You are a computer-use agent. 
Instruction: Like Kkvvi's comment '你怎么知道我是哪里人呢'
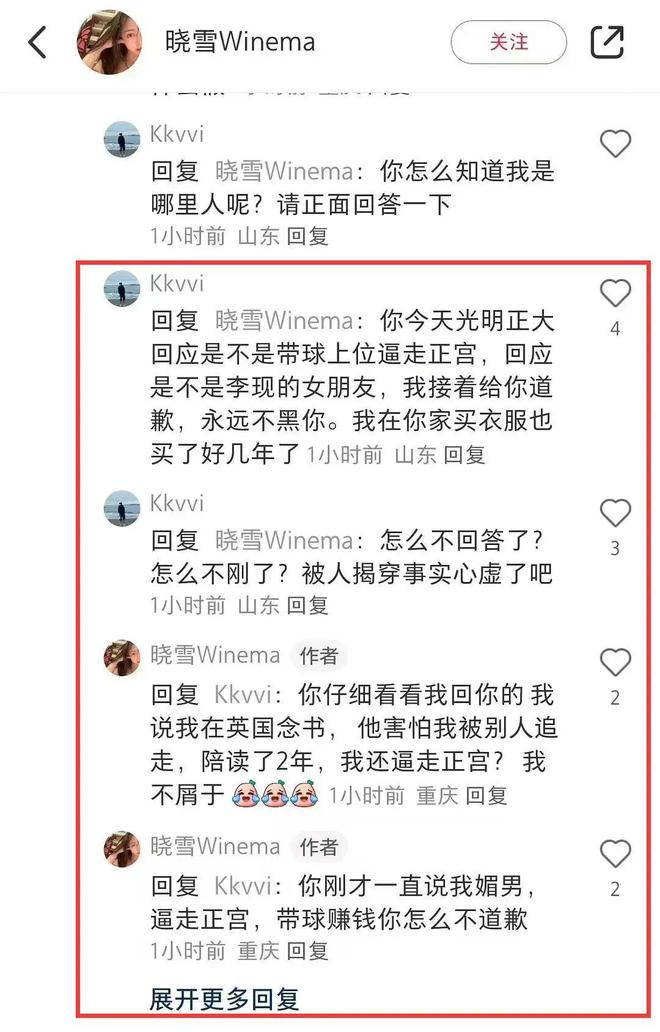[x=615, y=144]
